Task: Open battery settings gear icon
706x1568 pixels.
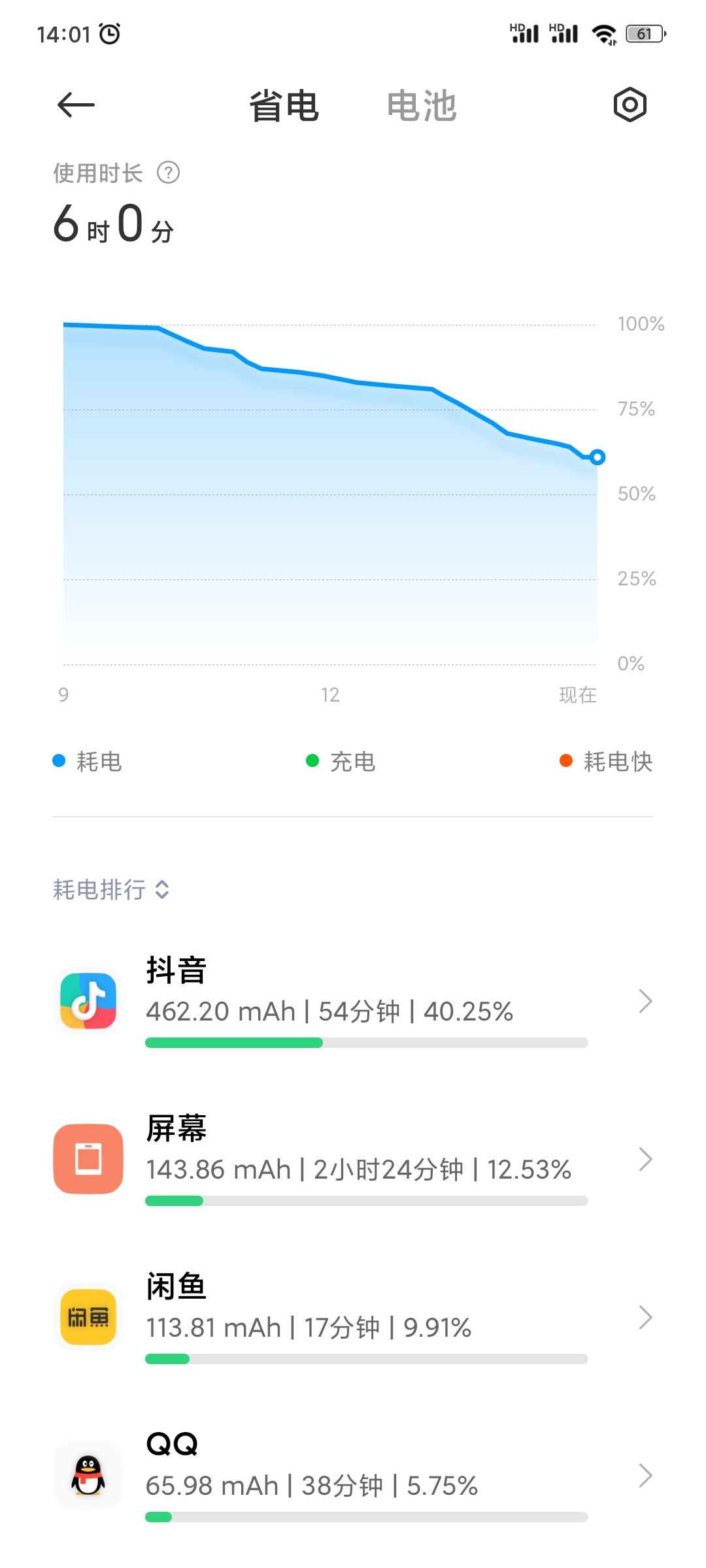Action: pyautogui.click(x=630, y=105)
